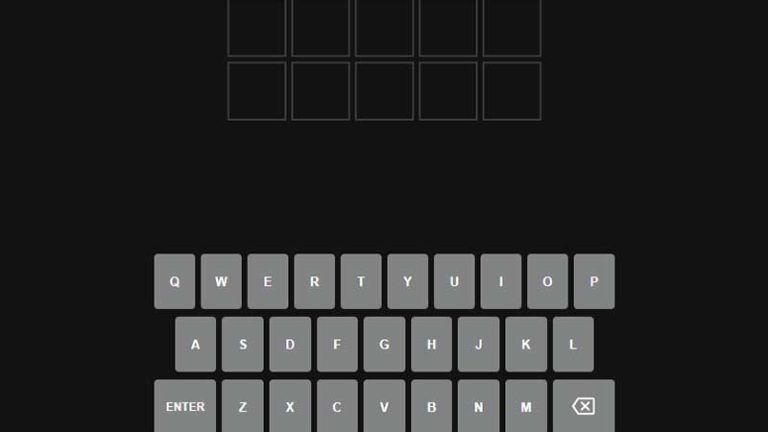Type the letter W
Image resolution: width=768 pixels, height=432 pixels.
tap(221, 281)
